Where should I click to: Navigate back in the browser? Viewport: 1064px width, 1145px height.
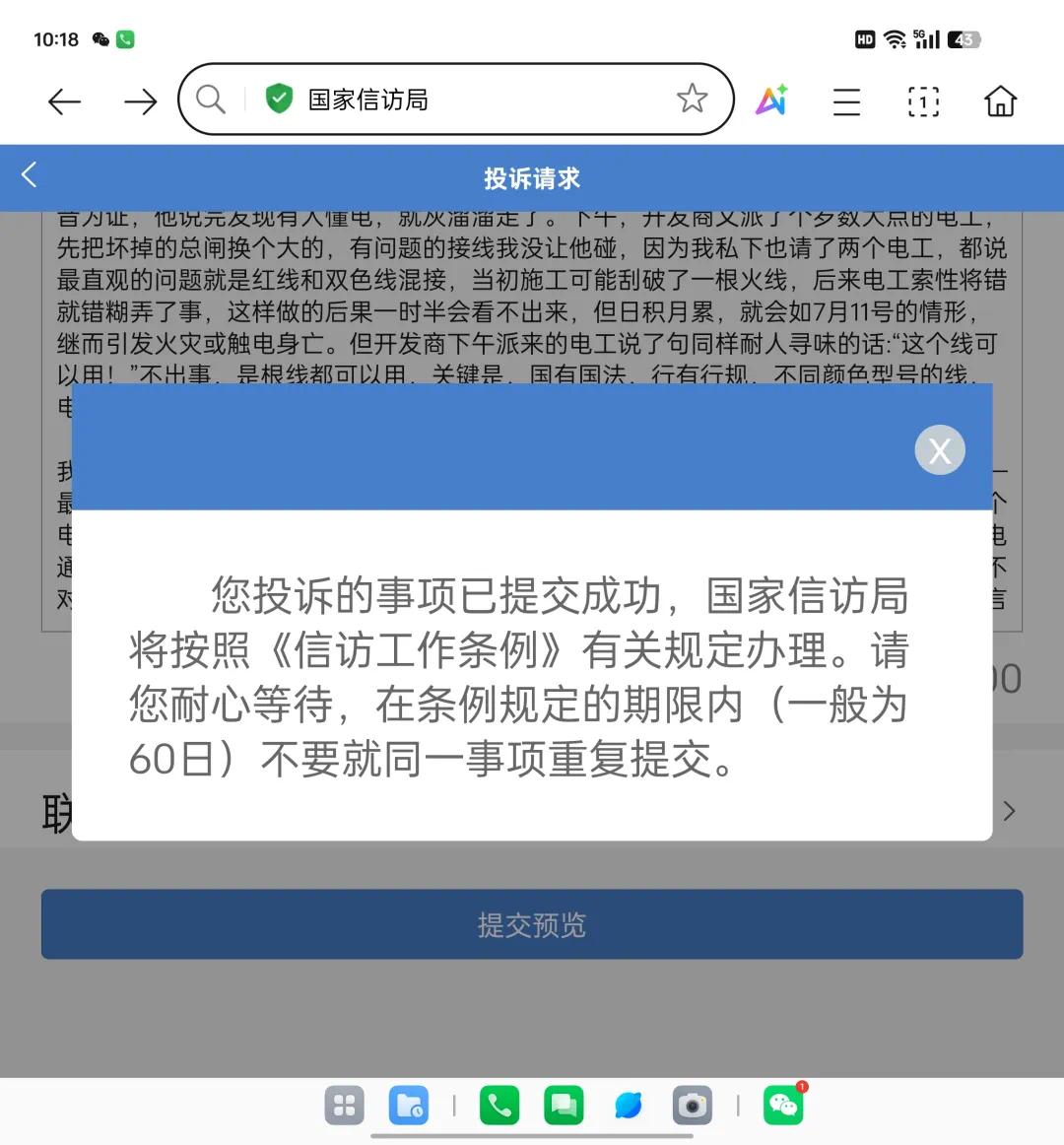click(64, 101)
